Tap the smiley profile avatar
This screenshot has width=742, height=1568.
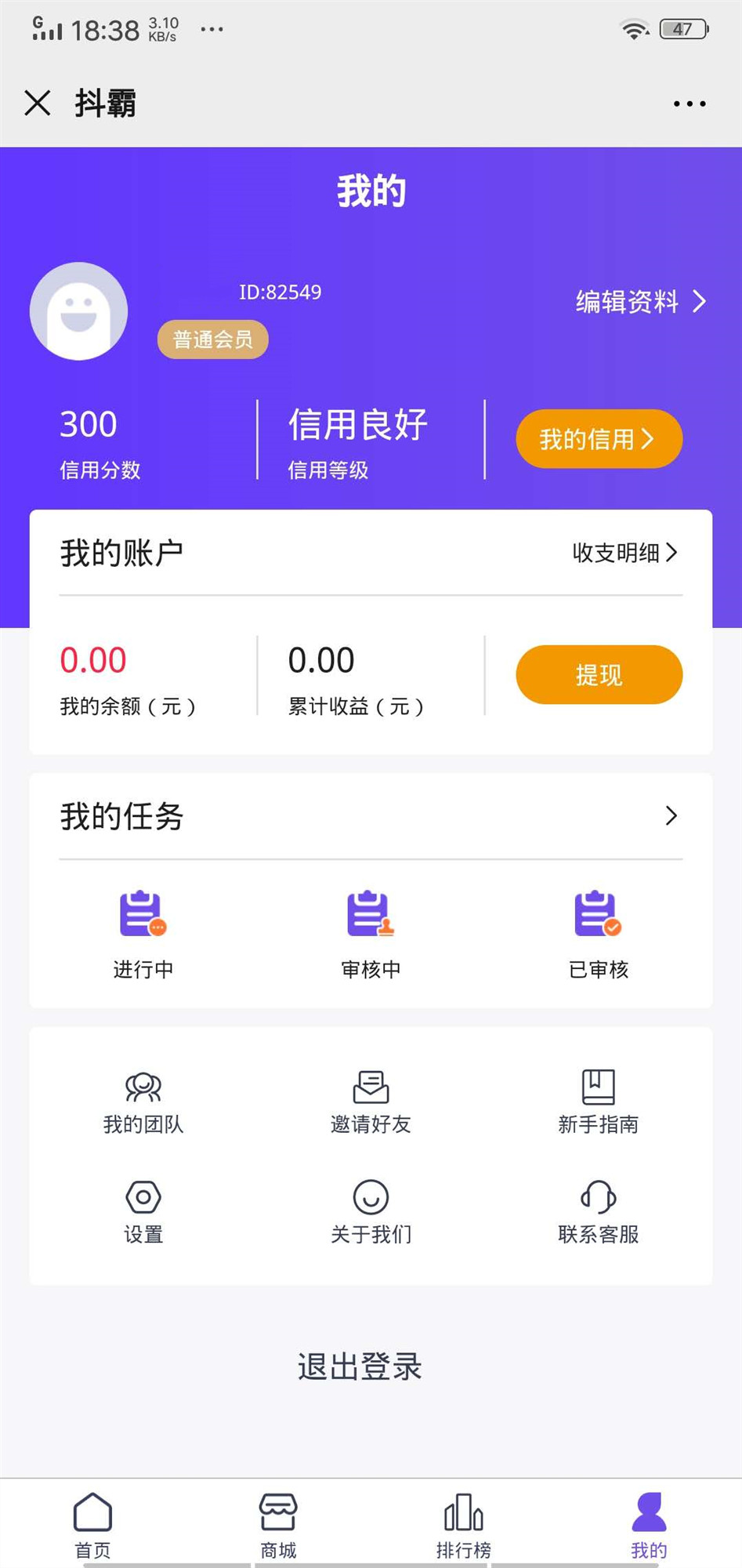pyautogui.click(x=78, y=310)
